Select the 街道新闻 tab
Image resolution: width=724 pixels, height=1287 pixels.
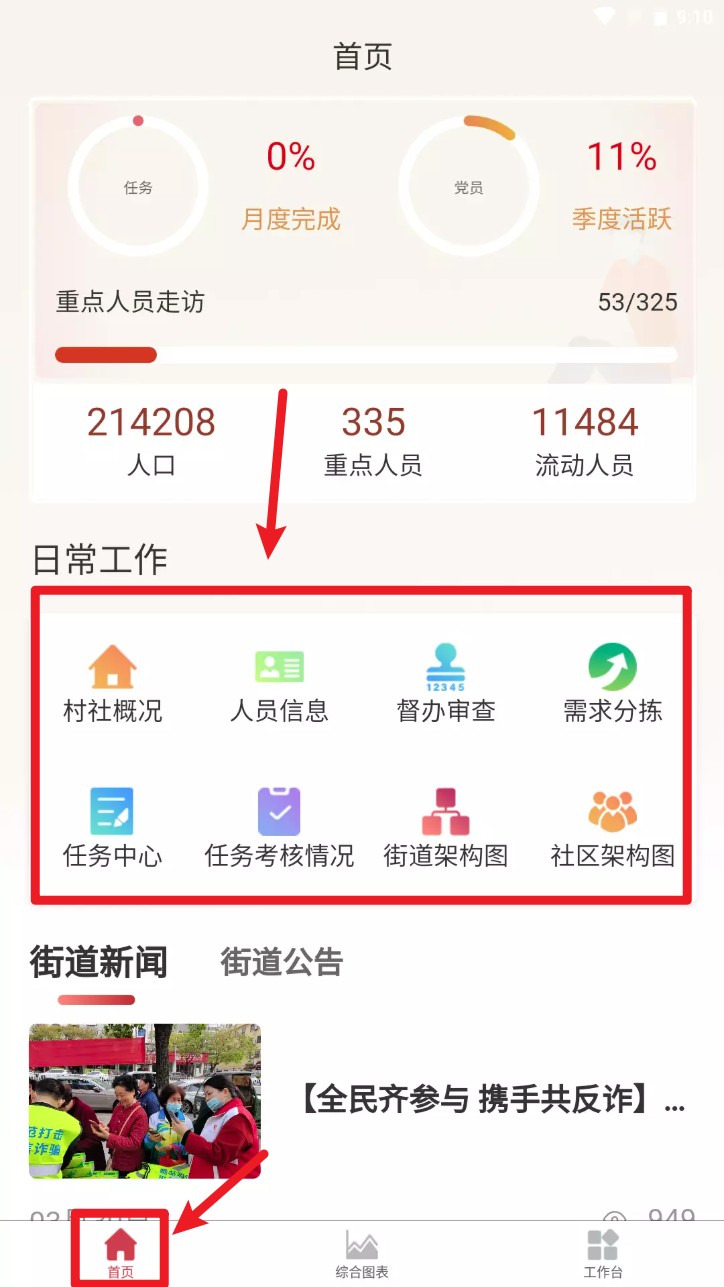98,962
